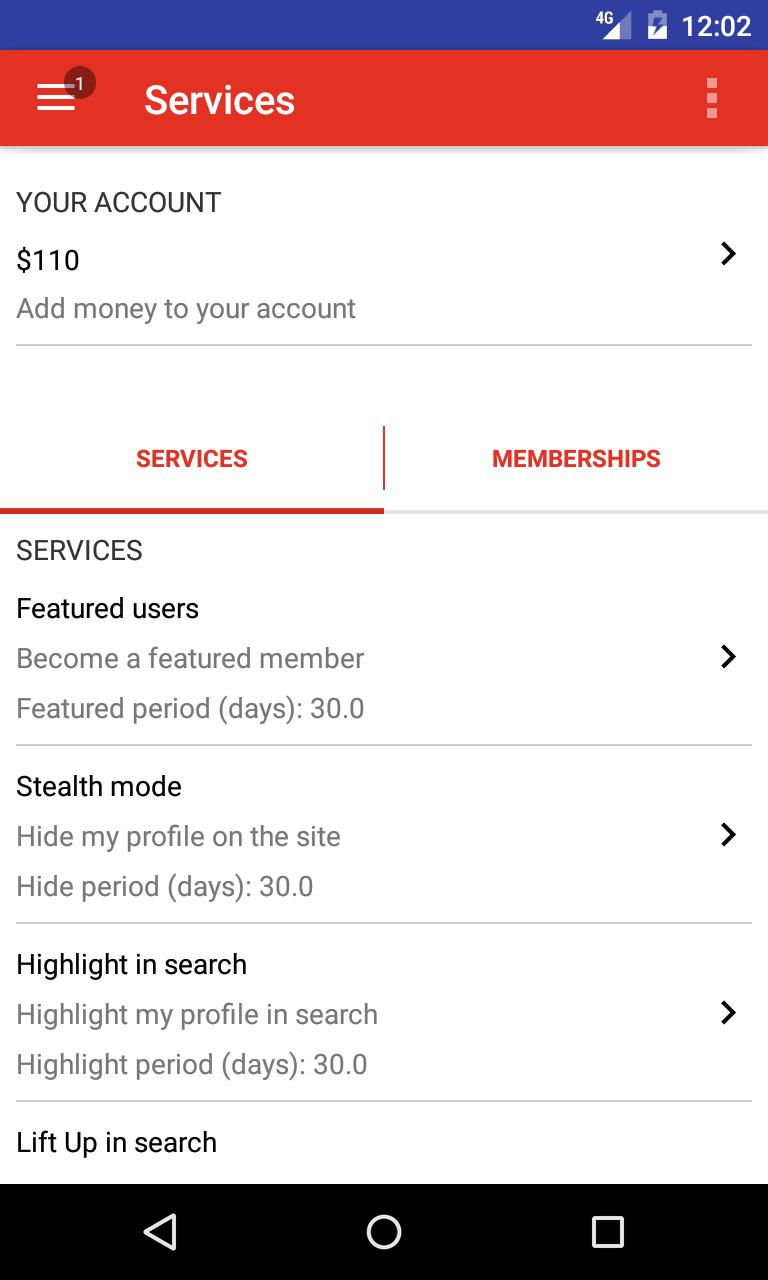
Task: Open the Lift Up in search service
Action: pyautogui.click(x=384, y=1144)
